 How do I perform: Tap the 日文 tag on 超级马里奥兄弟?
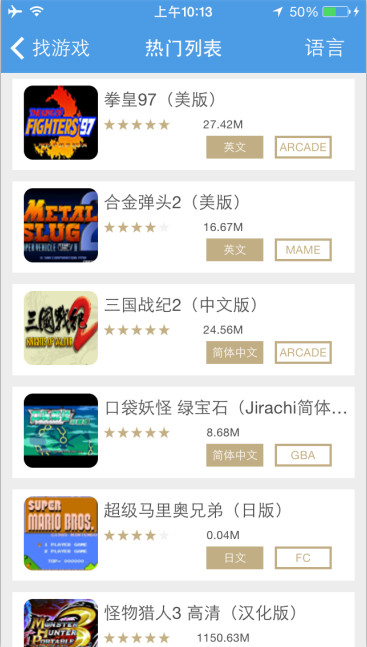coord(235,558)
